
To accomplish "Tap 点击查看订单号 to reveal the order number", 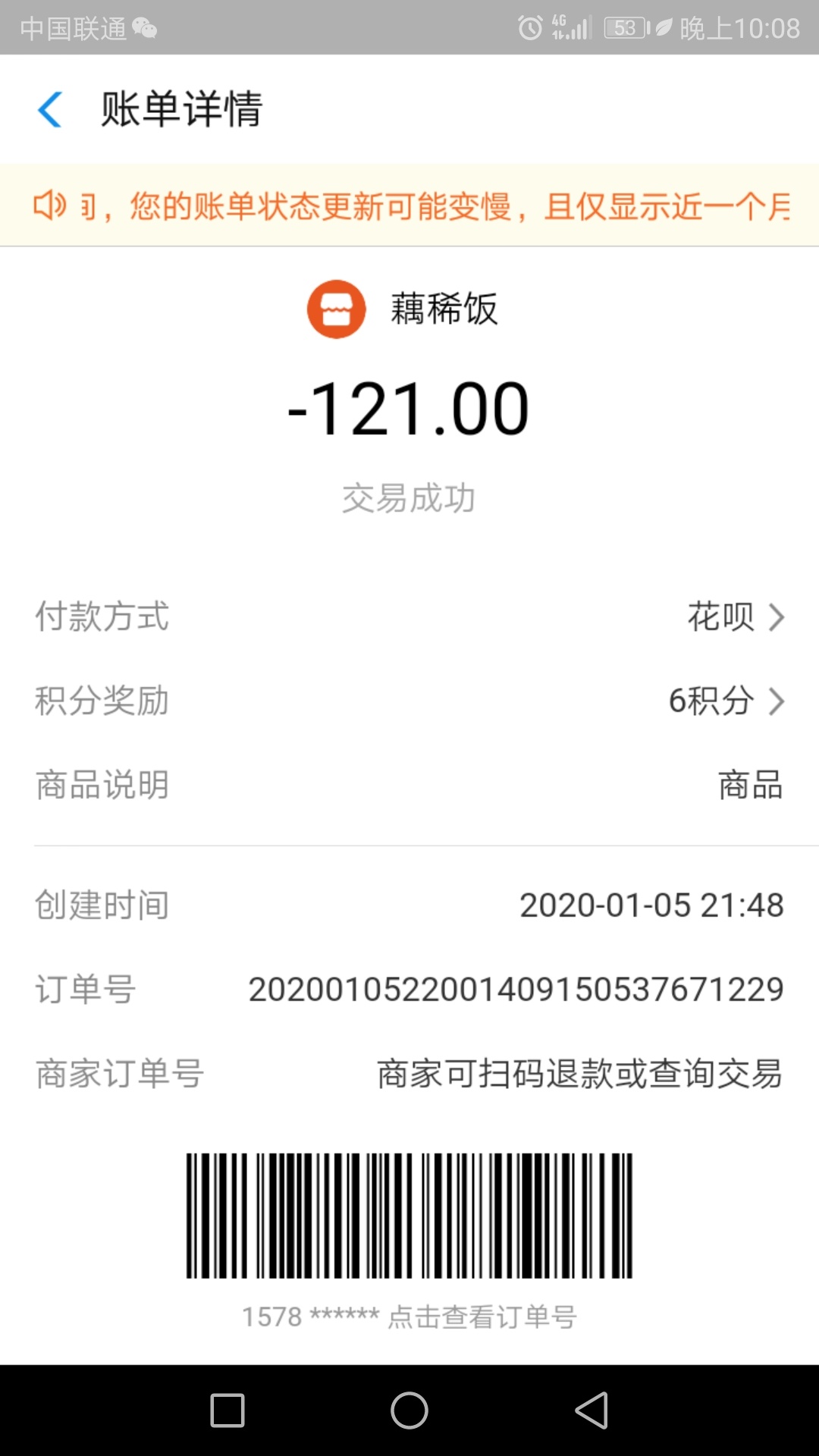I will (x=482, y=1317).
